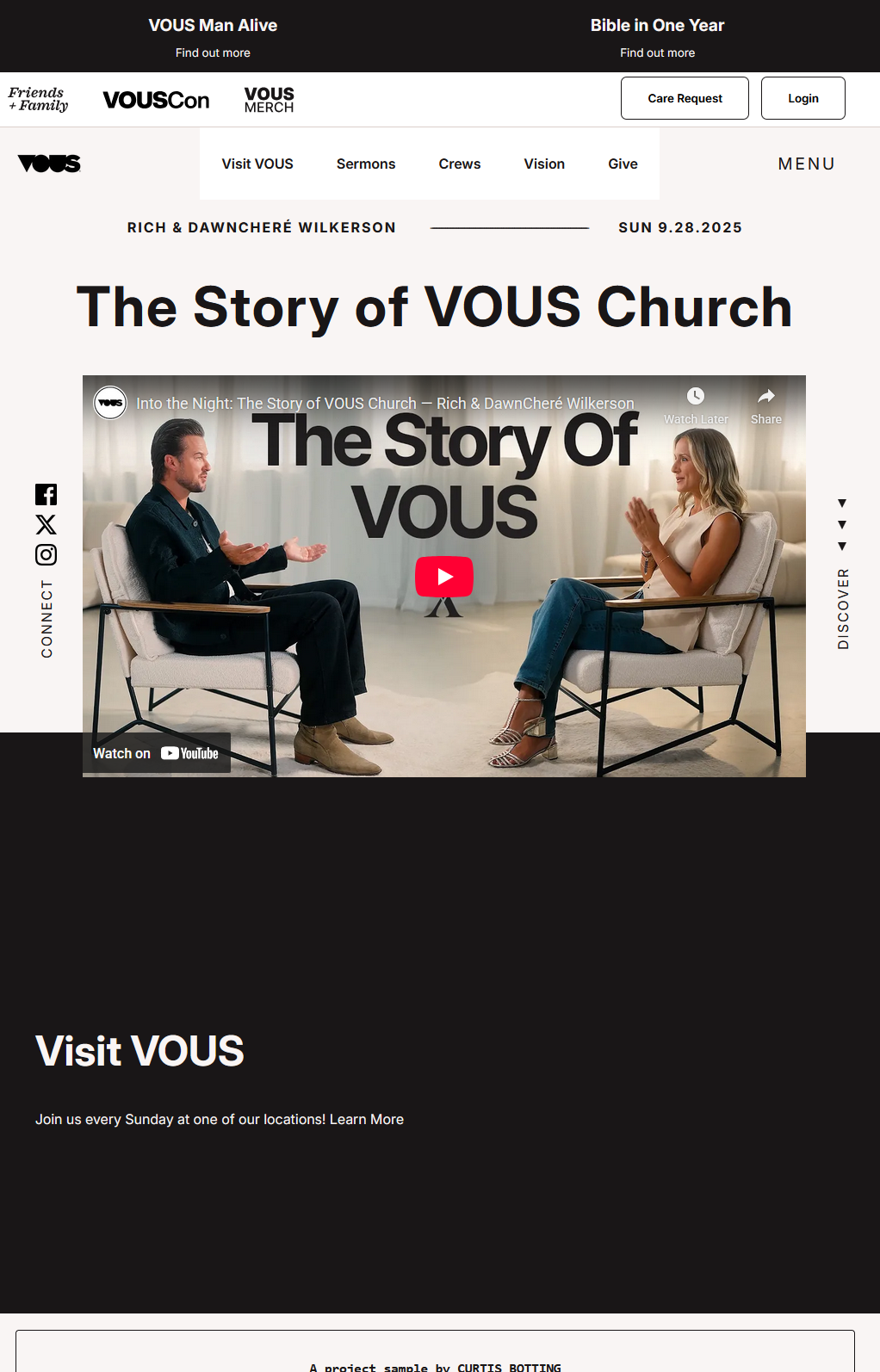880x1372 pixels.
Task: Open VOUS Facebook page
Action: (x=46, y=494)
